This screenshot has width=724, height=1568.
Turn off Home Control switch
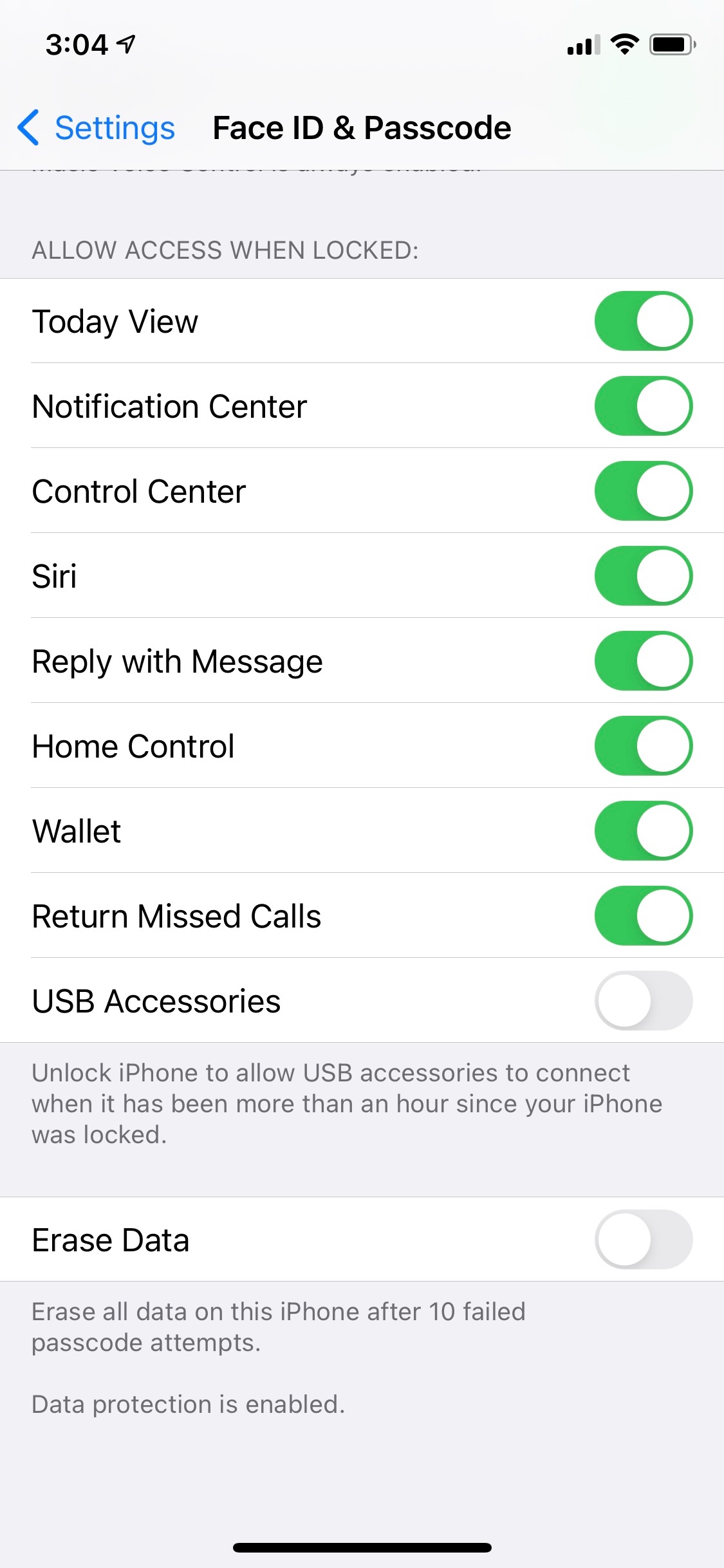pos(644,746)
